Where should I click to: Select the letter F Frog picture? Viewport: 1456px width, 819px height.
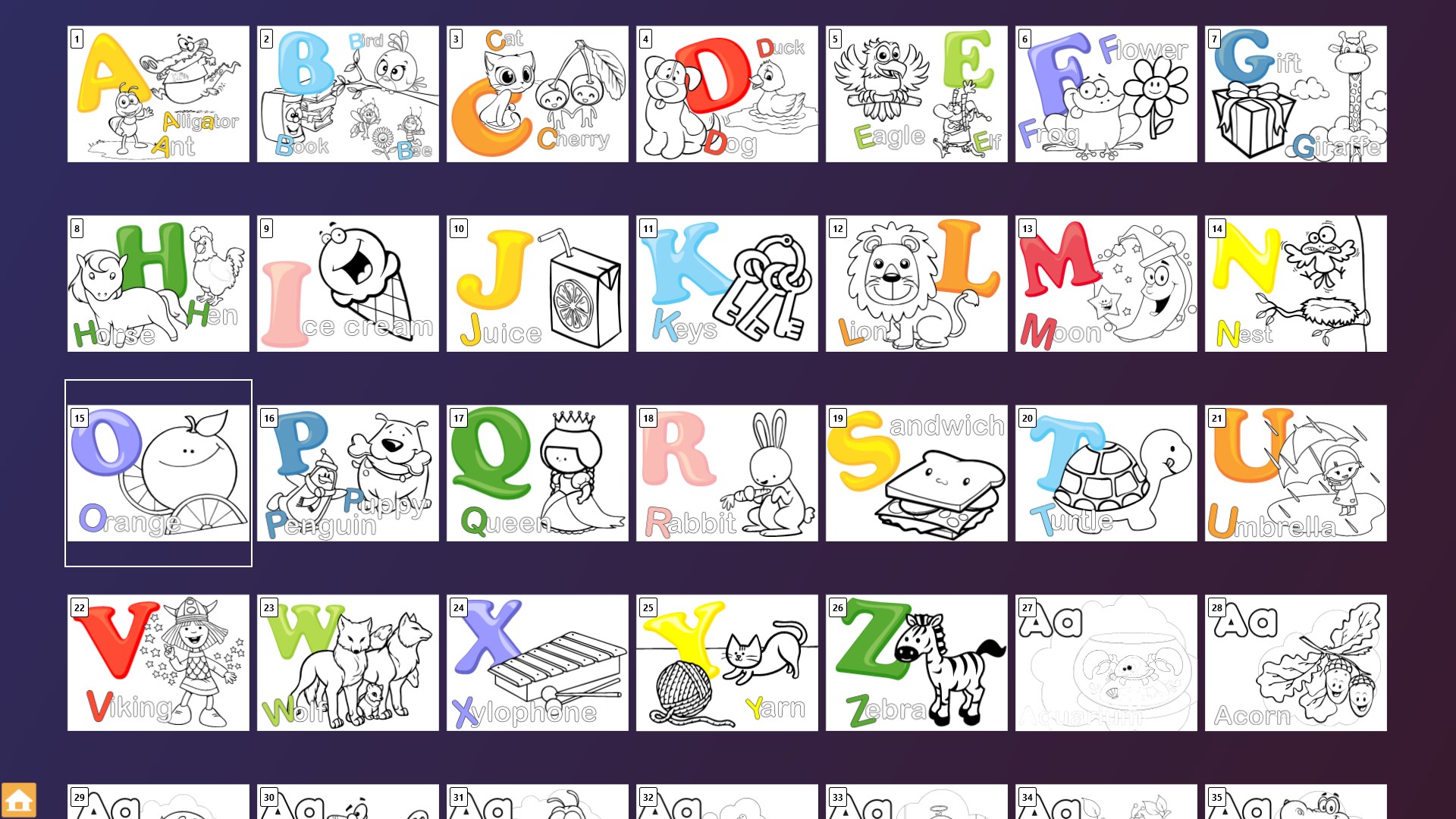1106,94
